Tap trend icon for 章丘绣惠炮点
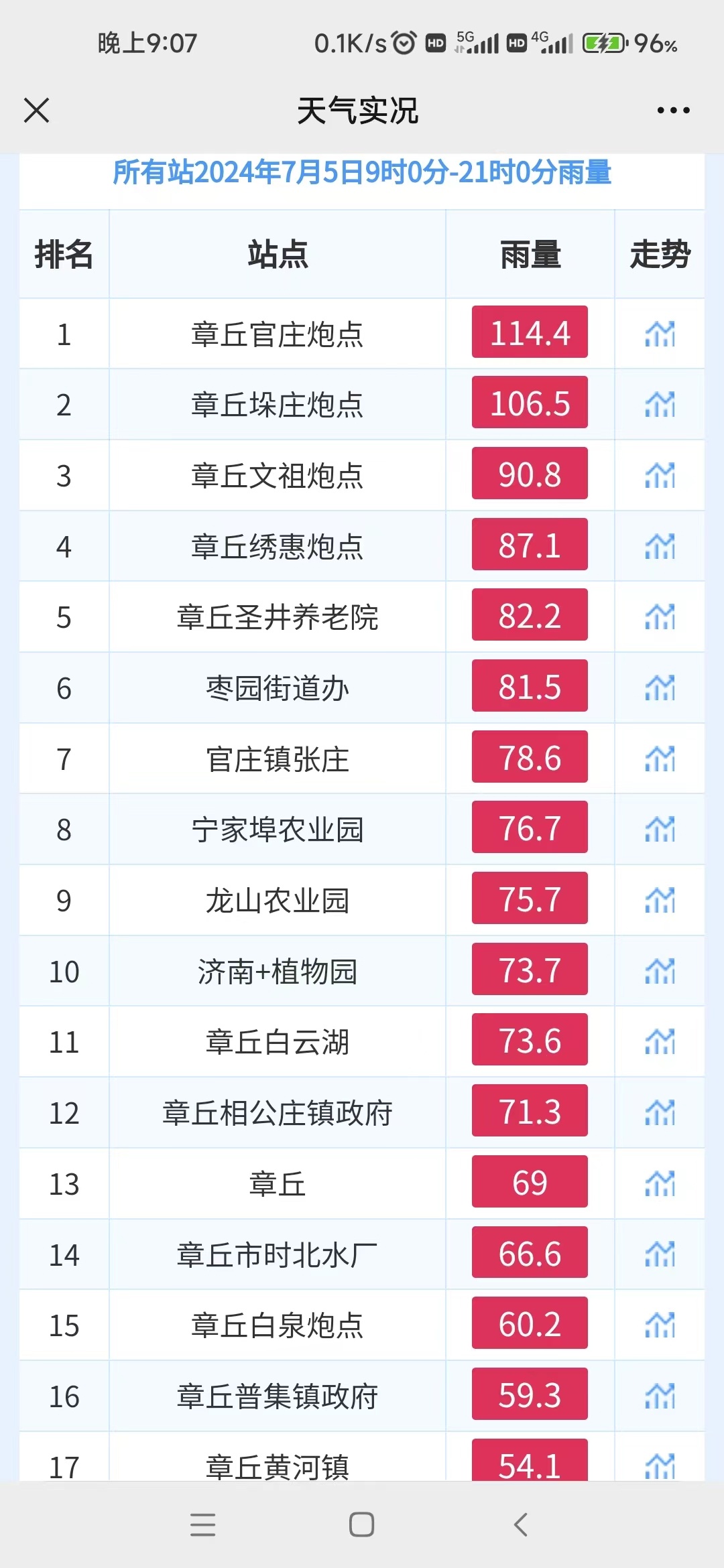Screen dimensions: 724x1568 660,546
